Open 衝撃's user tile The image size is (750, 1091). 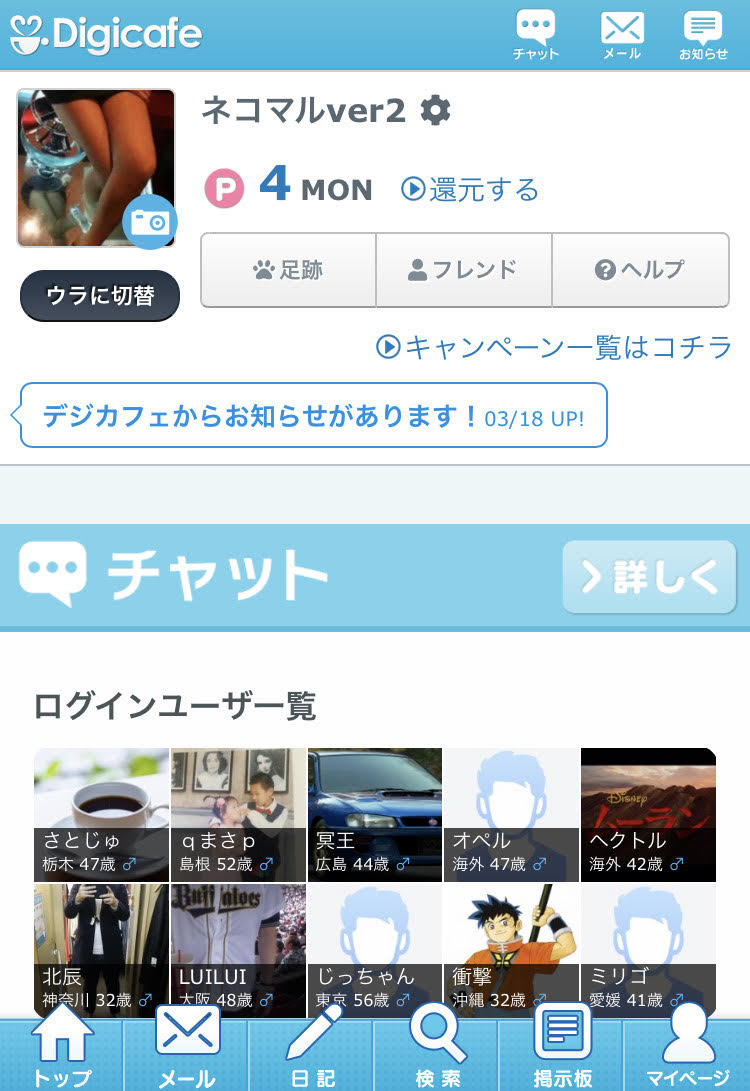511,948
